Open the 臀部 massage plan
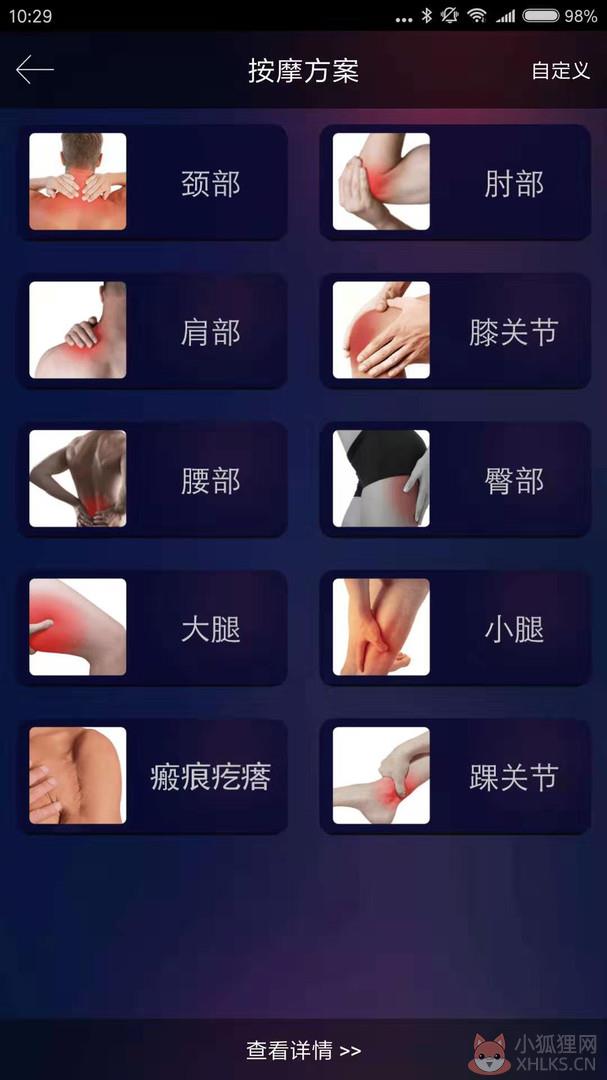This screenshot has width=607, height=1080. pyautogui.click(x=455, y=479)
